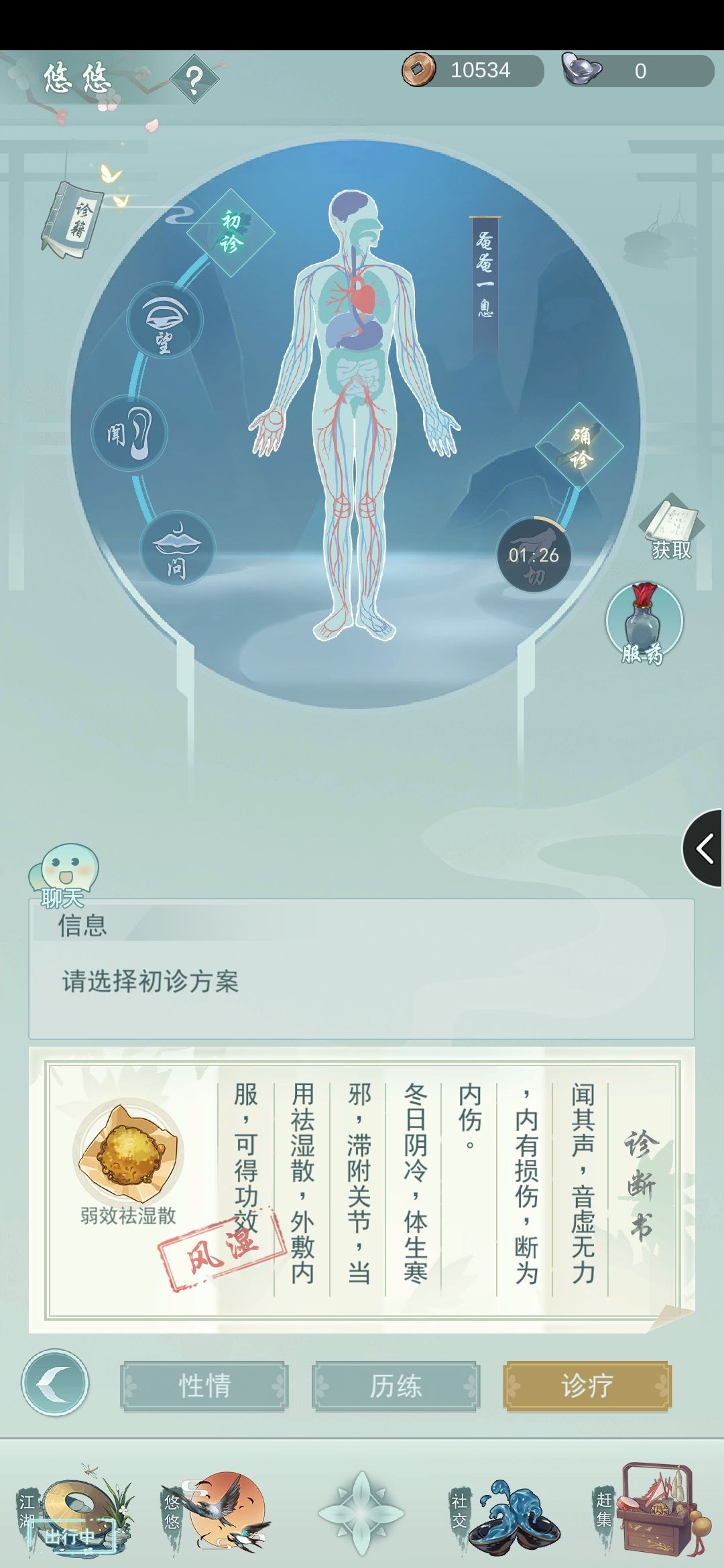Screen dimensions: 724x1568
Task: Open 社交 in the bottom navigation
Action: click(506, 1513)
